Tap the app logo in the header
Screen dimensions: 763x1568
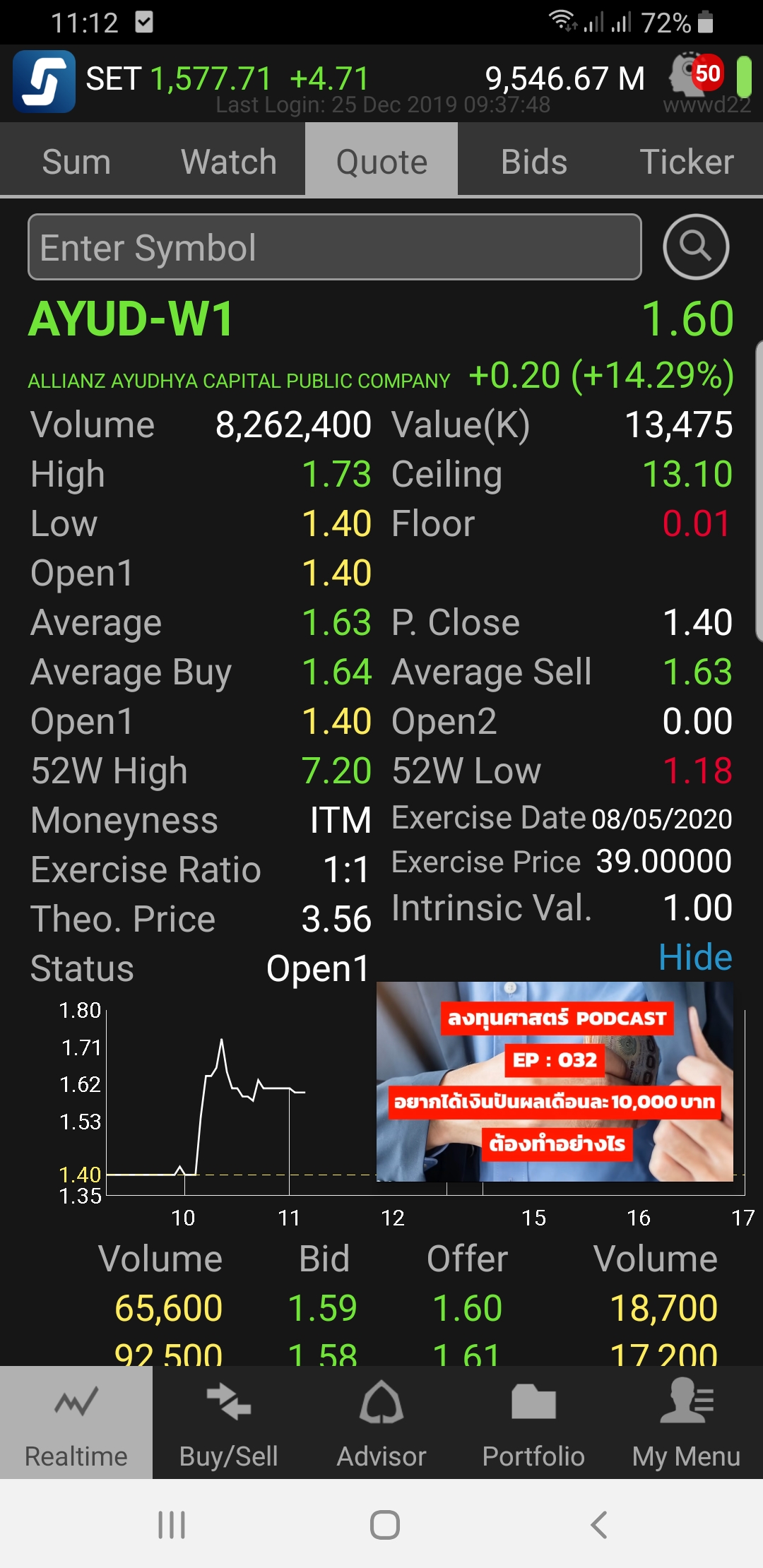click(x=44, y=81)
